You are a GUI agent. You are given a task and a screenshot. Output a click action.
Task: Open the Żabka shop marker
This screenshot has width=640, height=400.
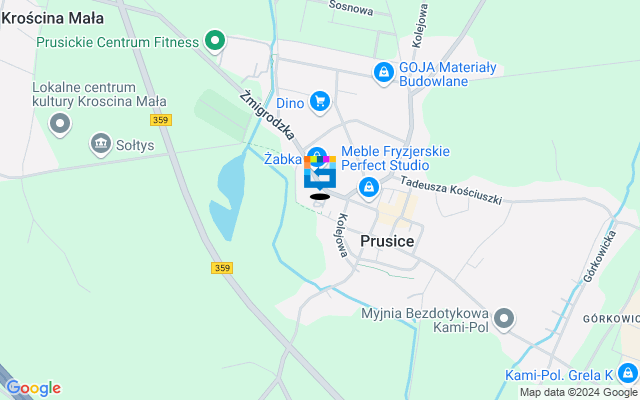[x=316, y=155]
